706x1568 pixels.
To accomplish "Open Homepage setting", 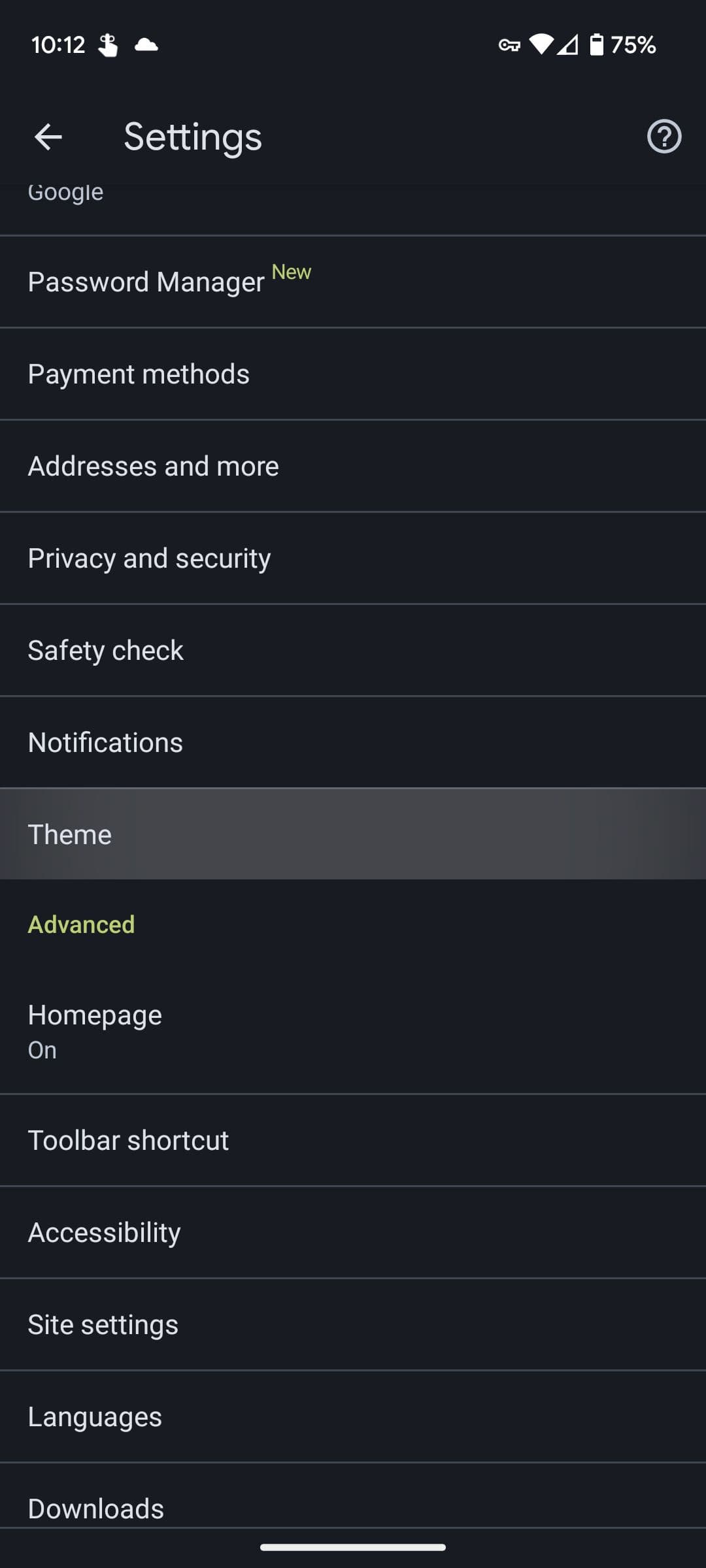I will tap(353, 1031).
